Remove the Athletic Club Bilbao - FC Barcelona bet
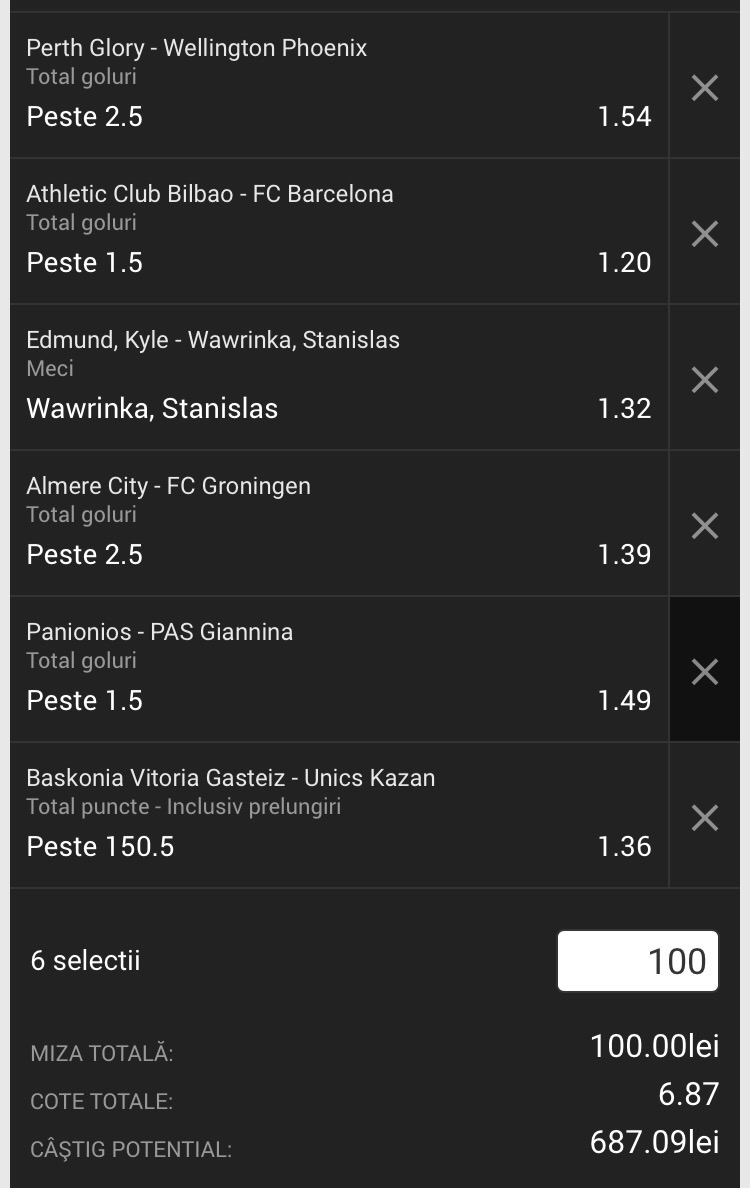The height and width of the screenshot is (1188, 750). click(705, 233)
